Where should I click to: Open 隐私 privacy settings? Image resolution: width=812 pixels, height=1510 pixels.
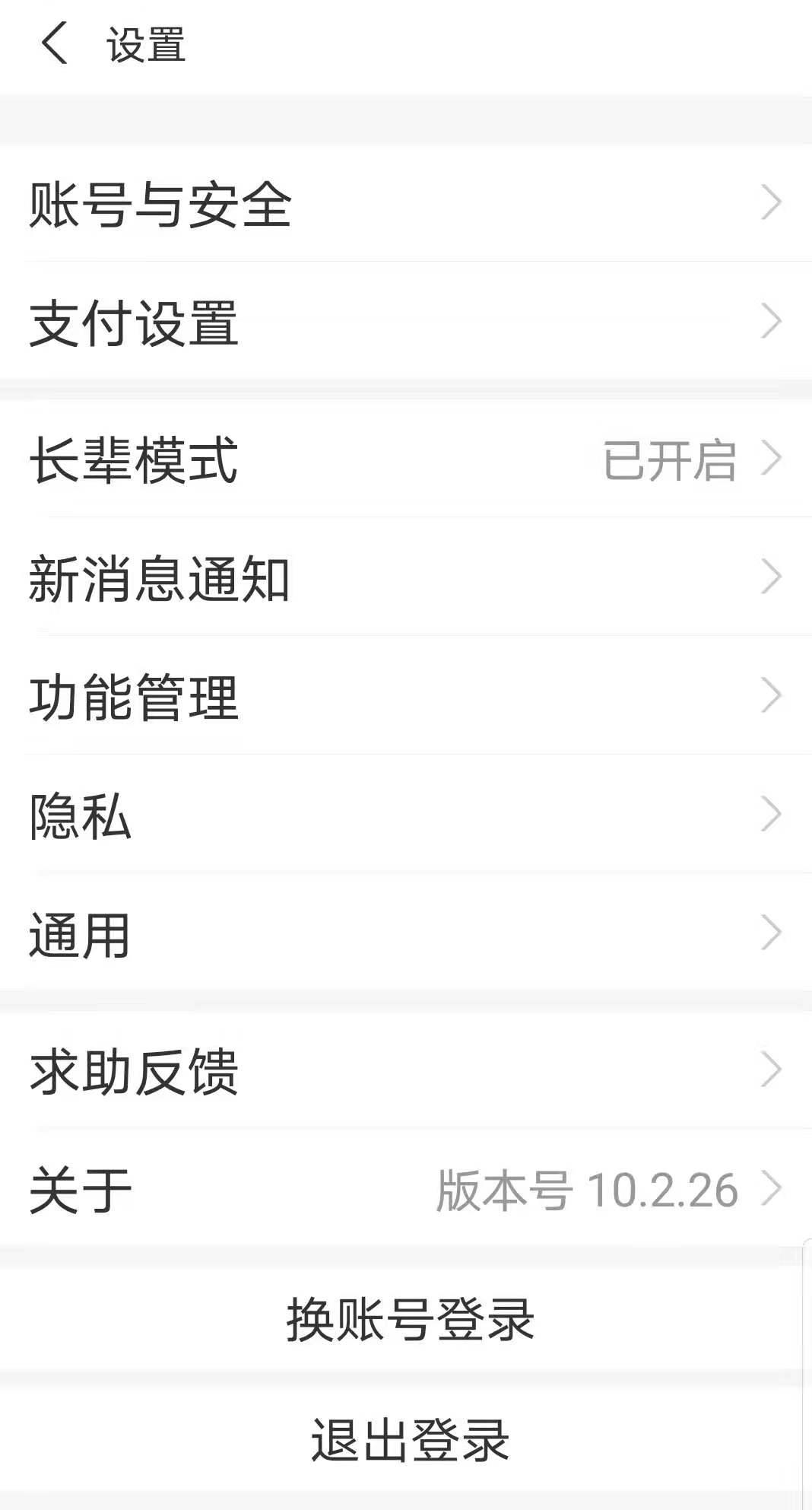pos(80,818)
